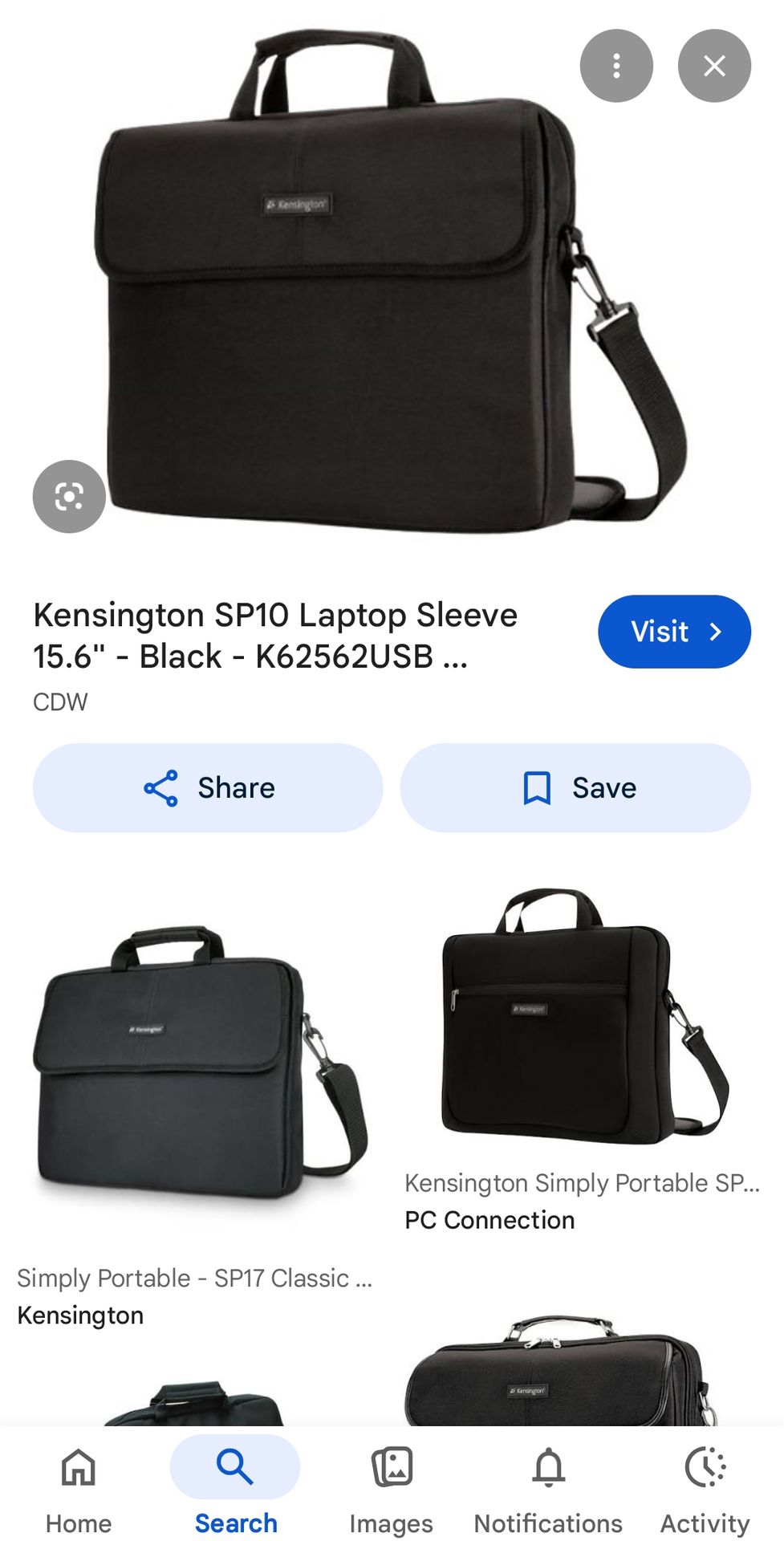This screenshot has width=784, height=1541.
Task: Open the Simply Portable SP17 Classic result
Action: pyautogui.click(x=195, y=1067)
